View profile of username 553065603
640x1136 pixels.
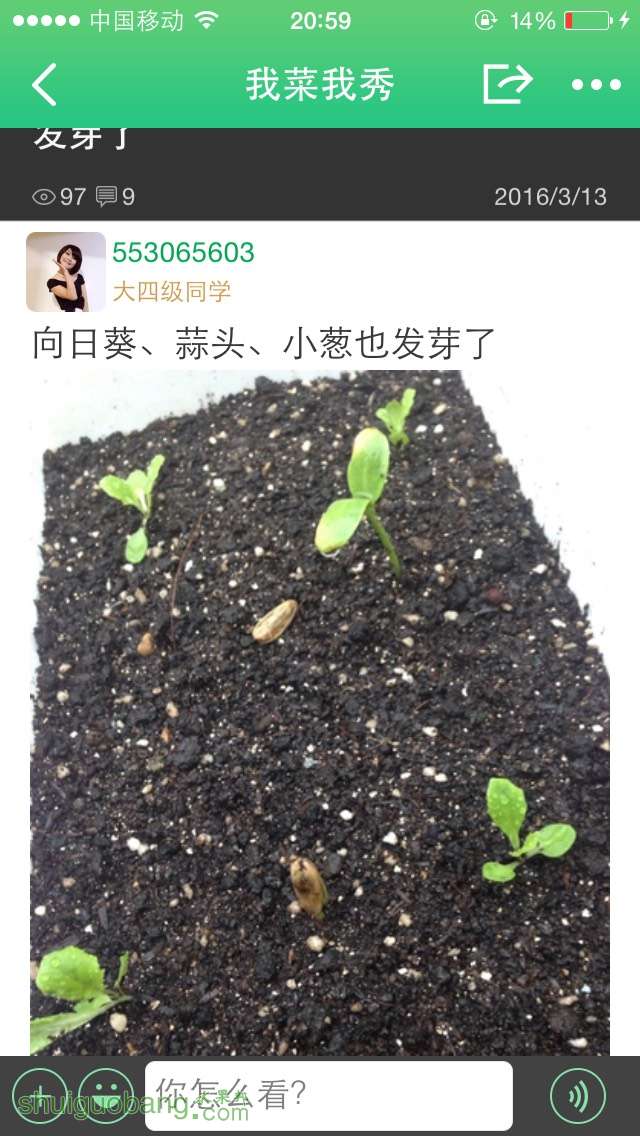click(183, 253)
